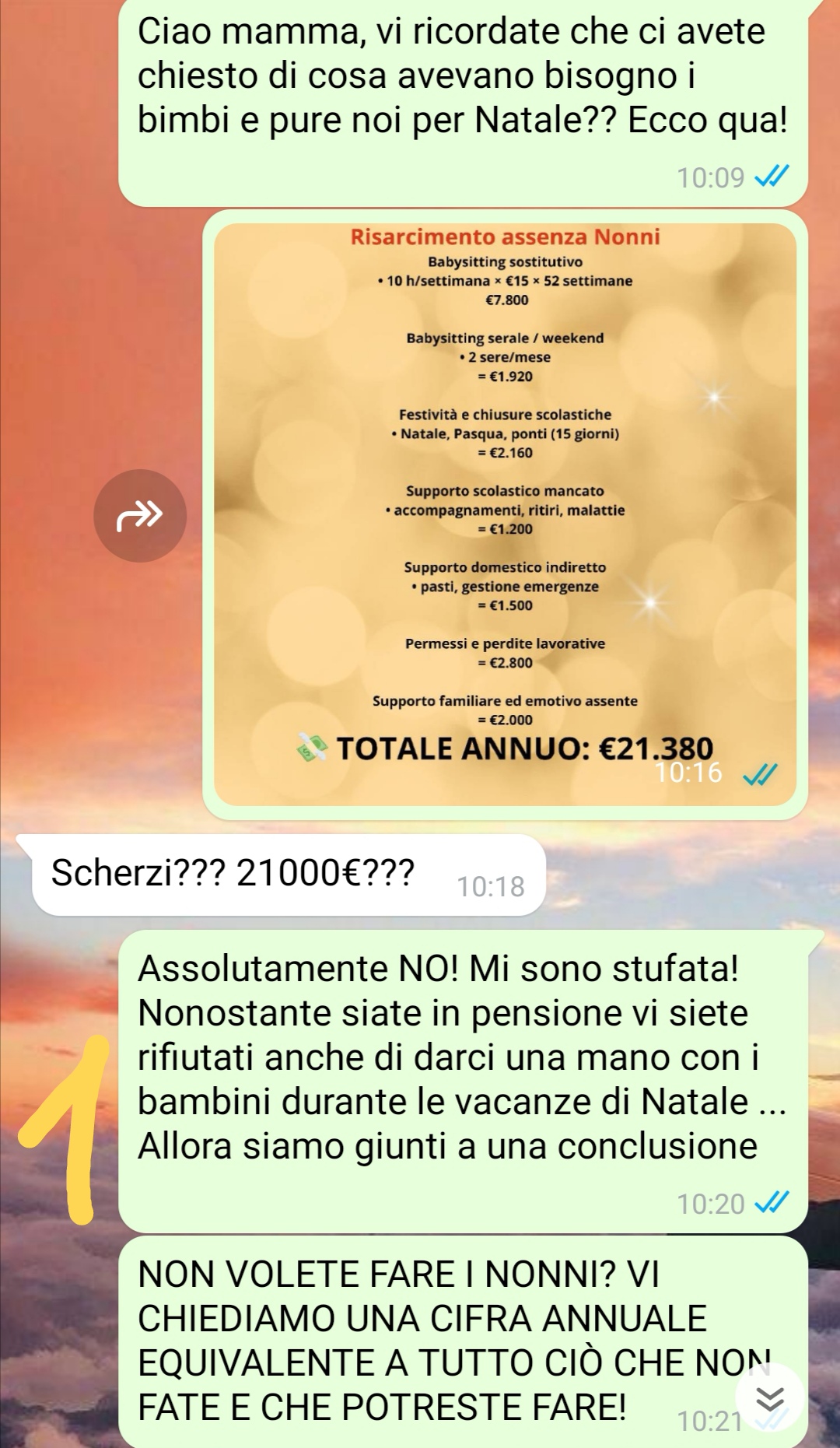Forward the Risarcimento assenza Nonni image

[x=140, y=515]
